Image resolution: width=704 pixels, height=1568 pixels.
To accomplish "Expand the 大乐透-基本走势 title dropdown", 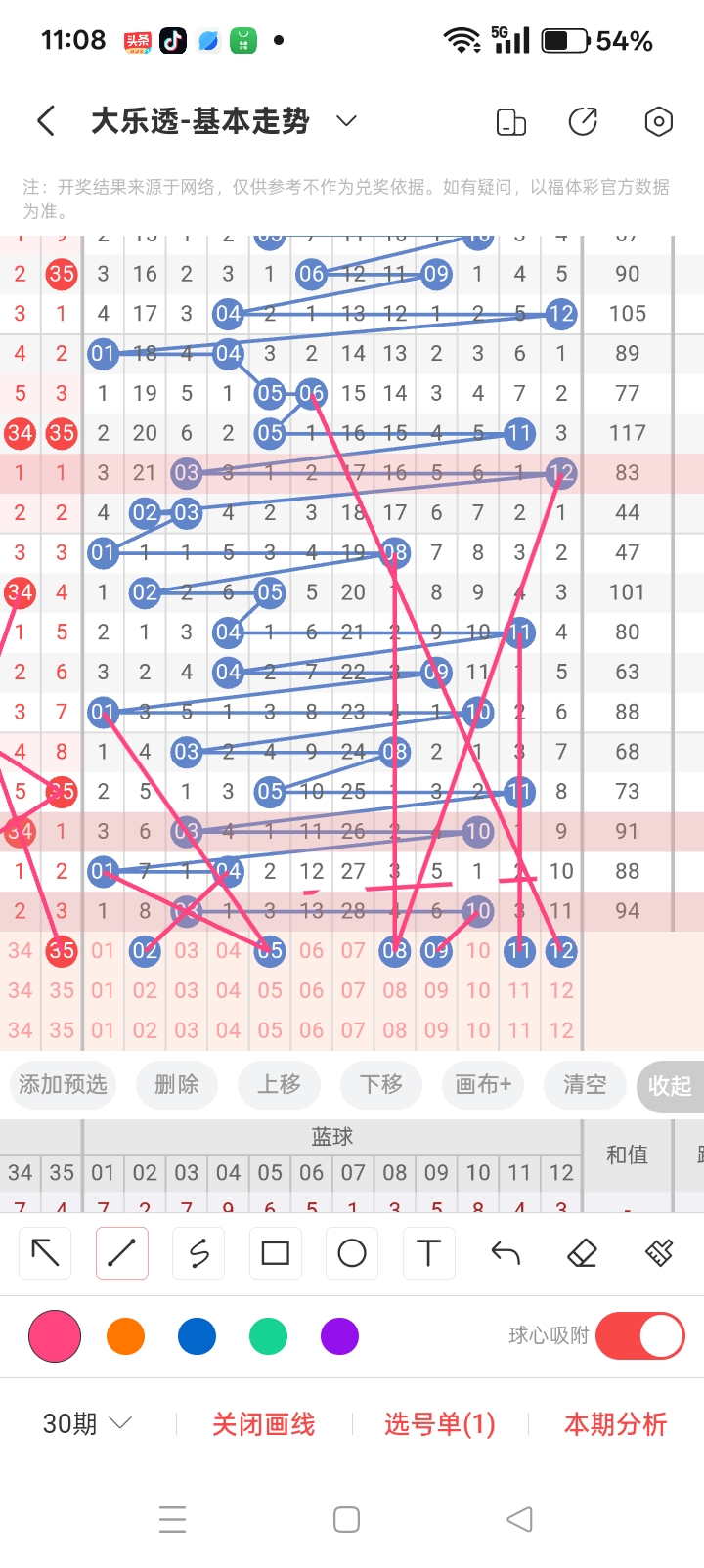I will click(x=344, y=121).
